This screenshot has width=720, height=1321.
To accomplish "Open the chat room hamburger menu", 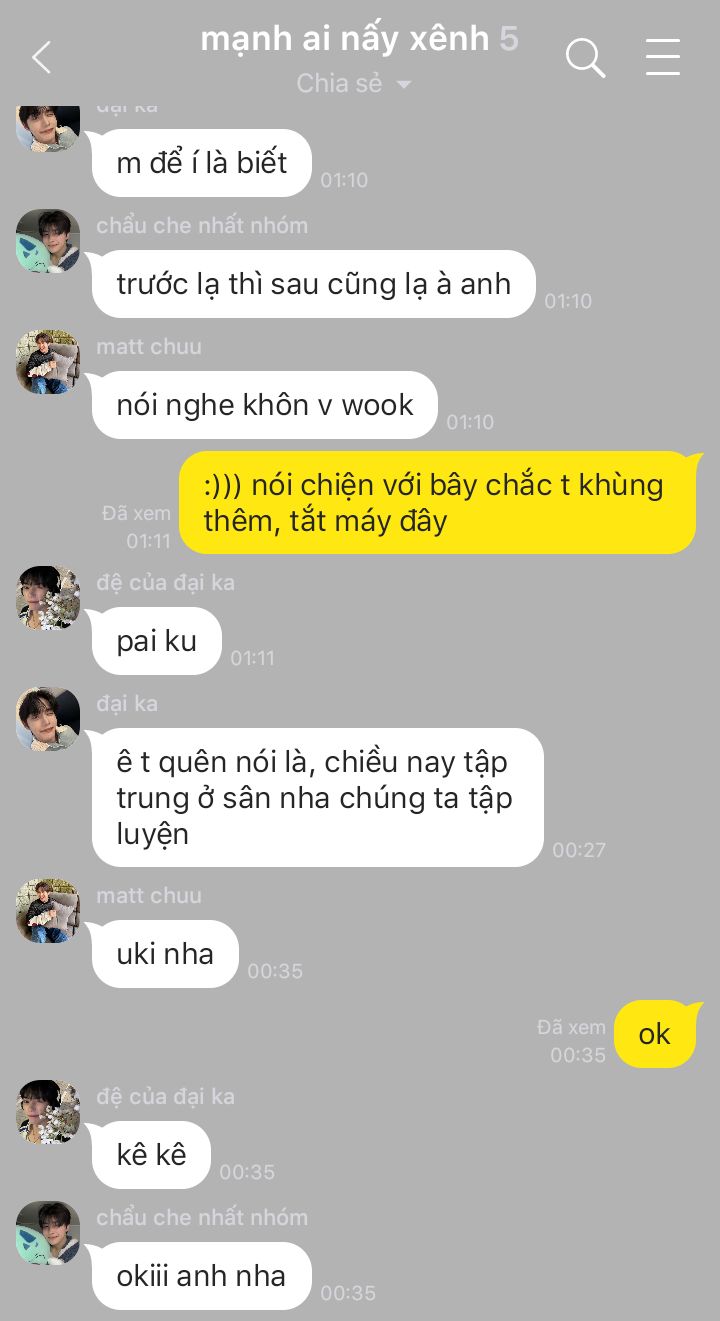I will tap(662, 58).
